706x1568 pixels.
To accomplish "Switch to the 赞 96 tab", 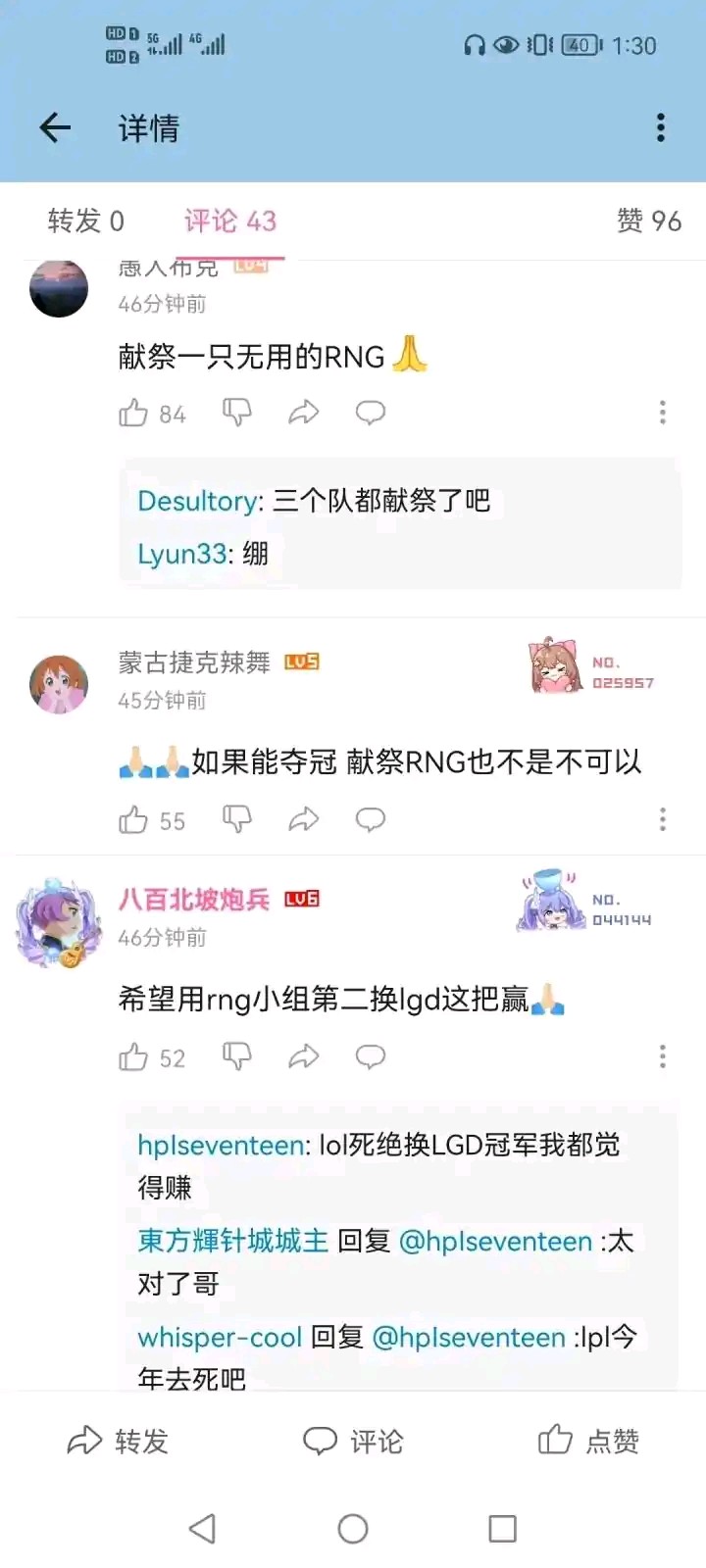I will coord(648,221).
